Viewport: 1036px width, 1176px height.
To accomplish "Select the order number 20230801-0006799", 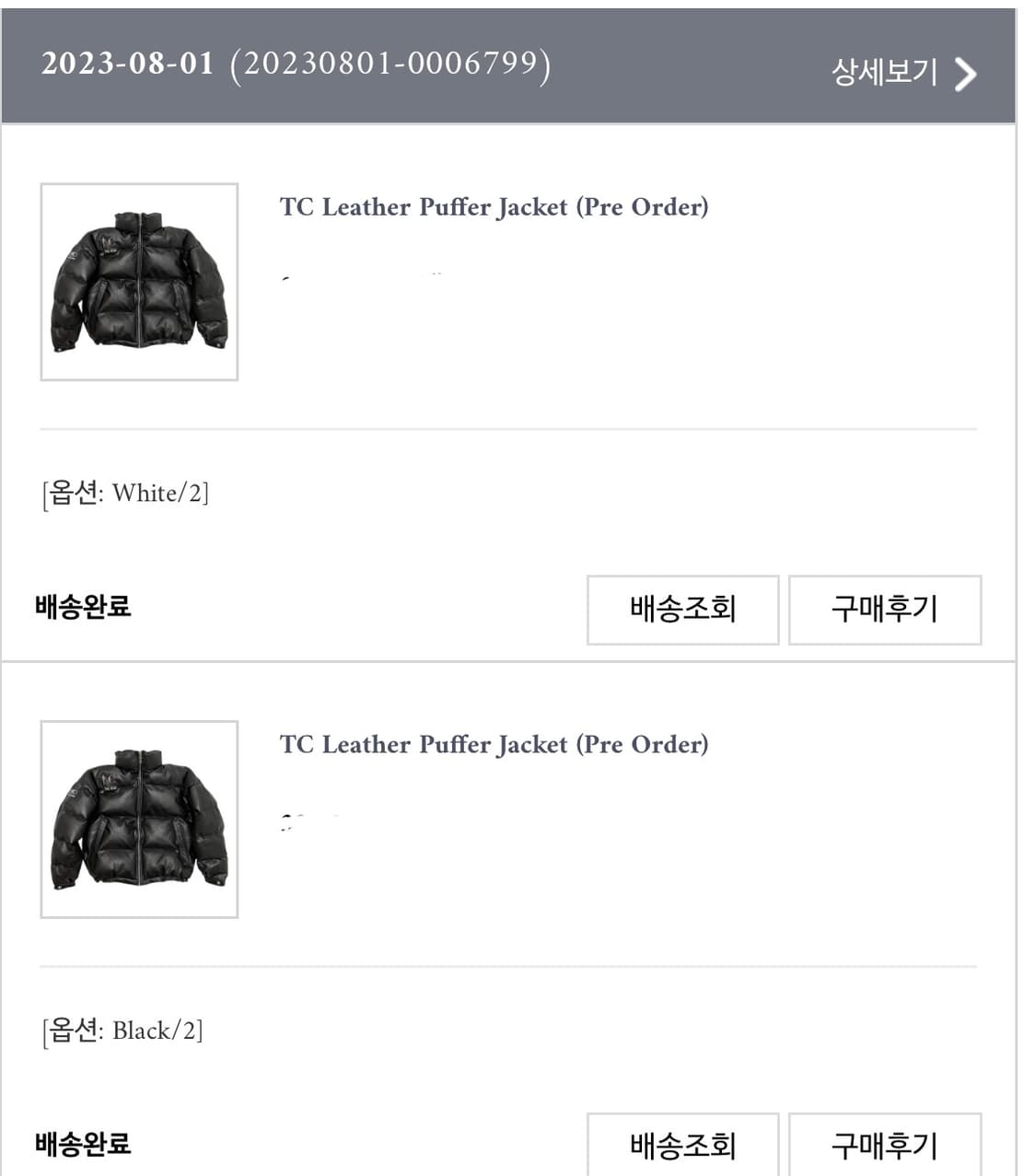I will (393, 65).
